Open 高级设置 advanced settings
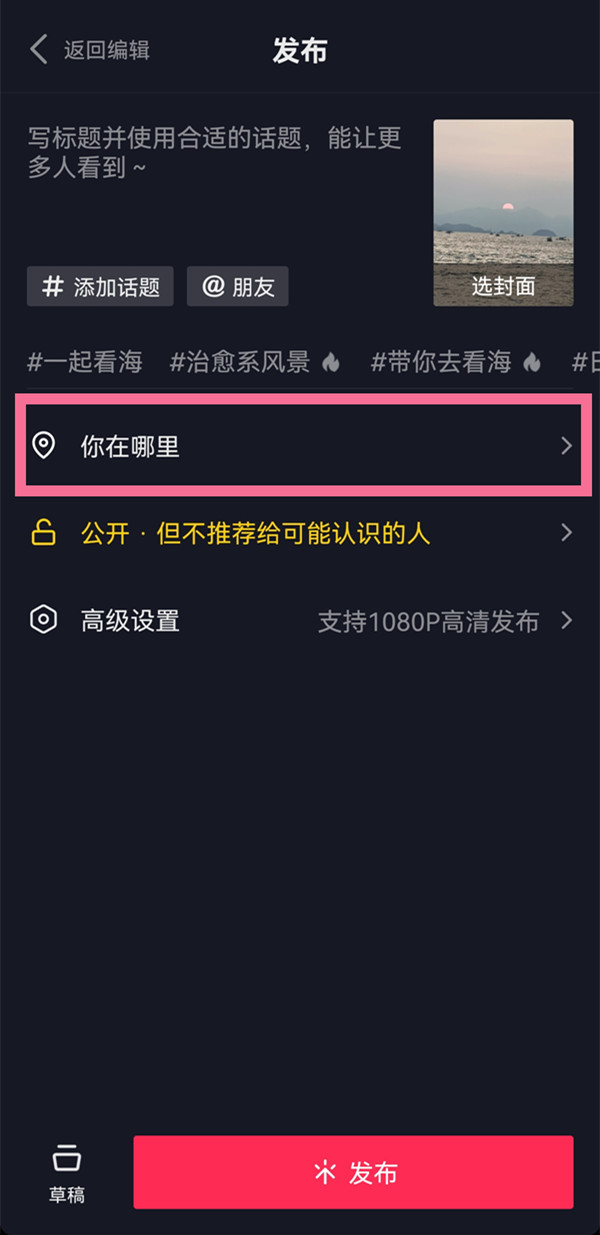Image resolution: width=600 pixels, height=1235 pixels. 300,621
